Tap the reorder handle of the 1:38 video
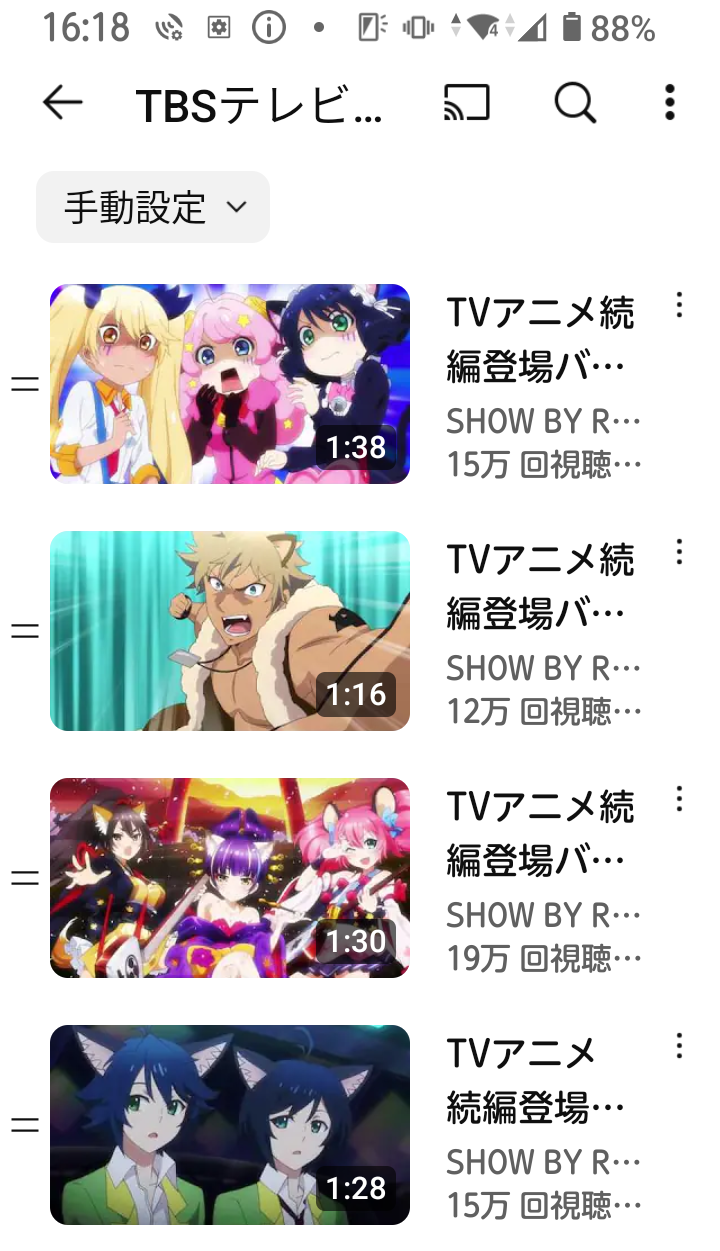 click(x=24, y=384)
